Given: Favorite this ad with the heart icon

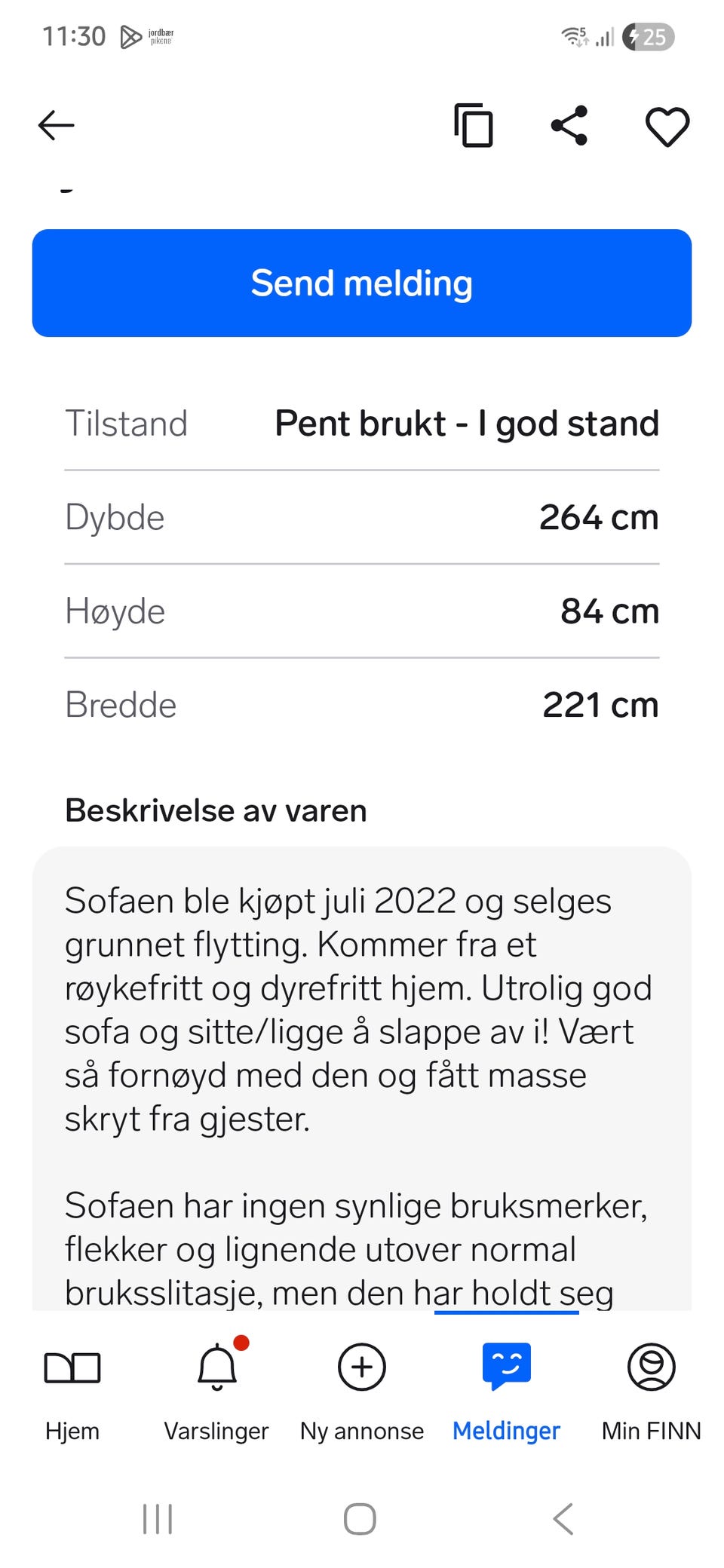Looking at the screenshot, I should click(667, 126).
